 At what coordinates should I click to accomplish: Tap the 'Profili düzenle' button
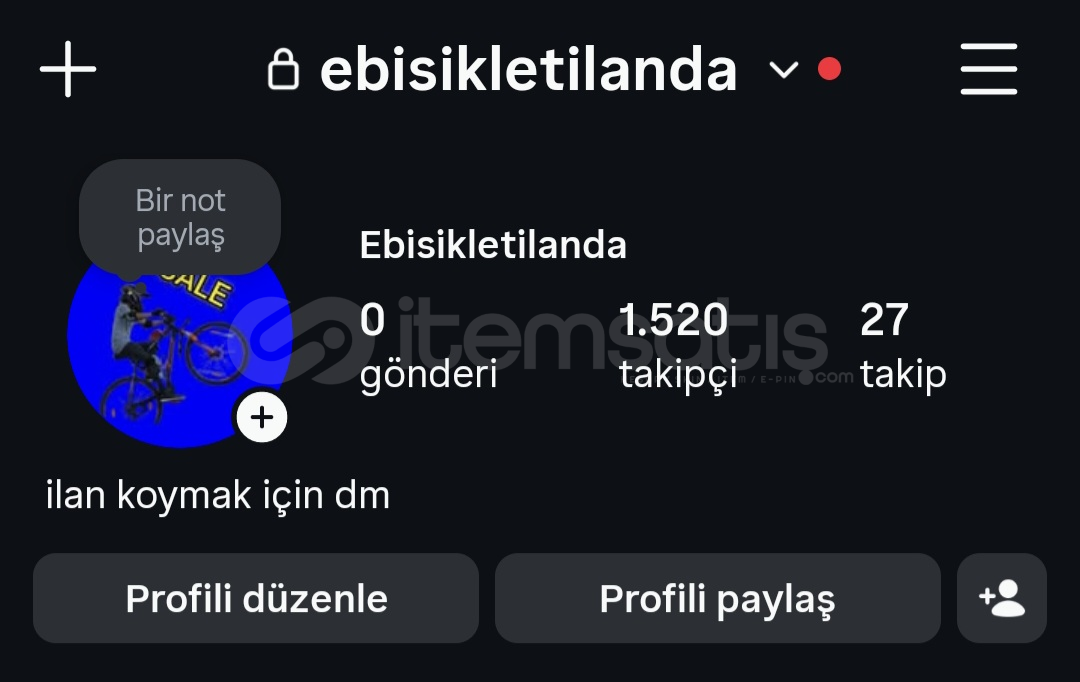pos(256,598)
